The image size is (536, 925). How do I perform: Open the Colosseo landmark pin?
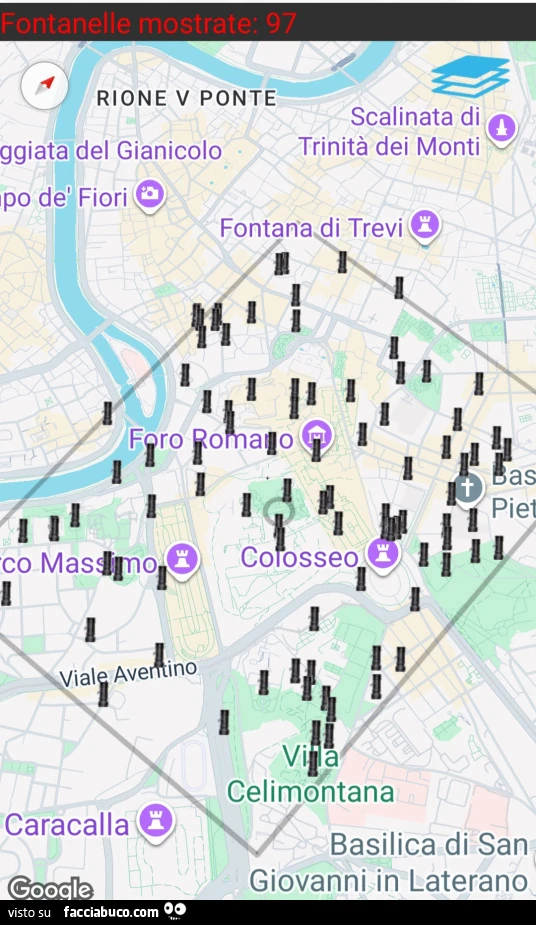[383, 556]
